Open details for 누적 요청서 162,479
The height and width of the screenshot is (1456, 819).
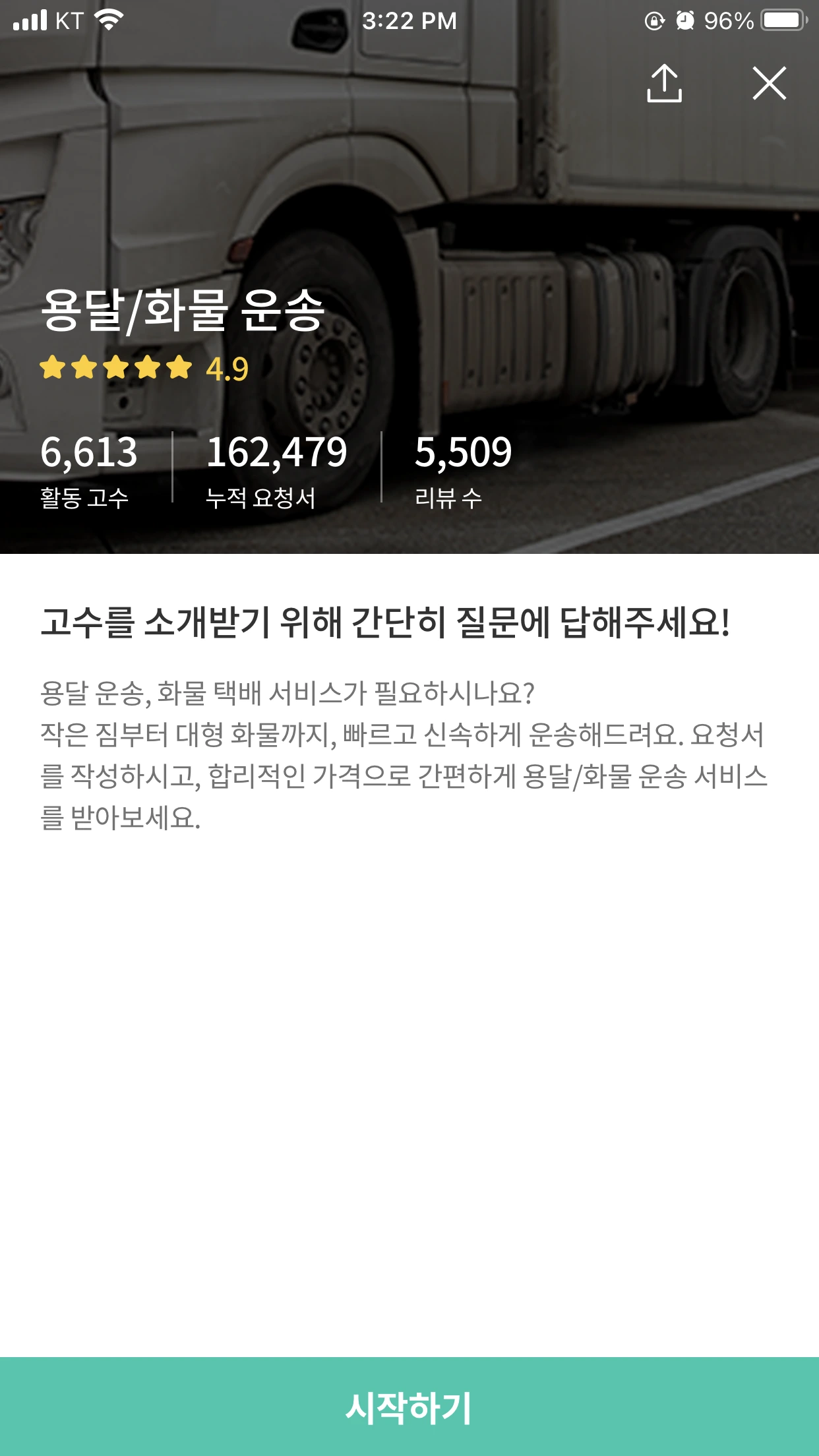[x=277, y=470]
